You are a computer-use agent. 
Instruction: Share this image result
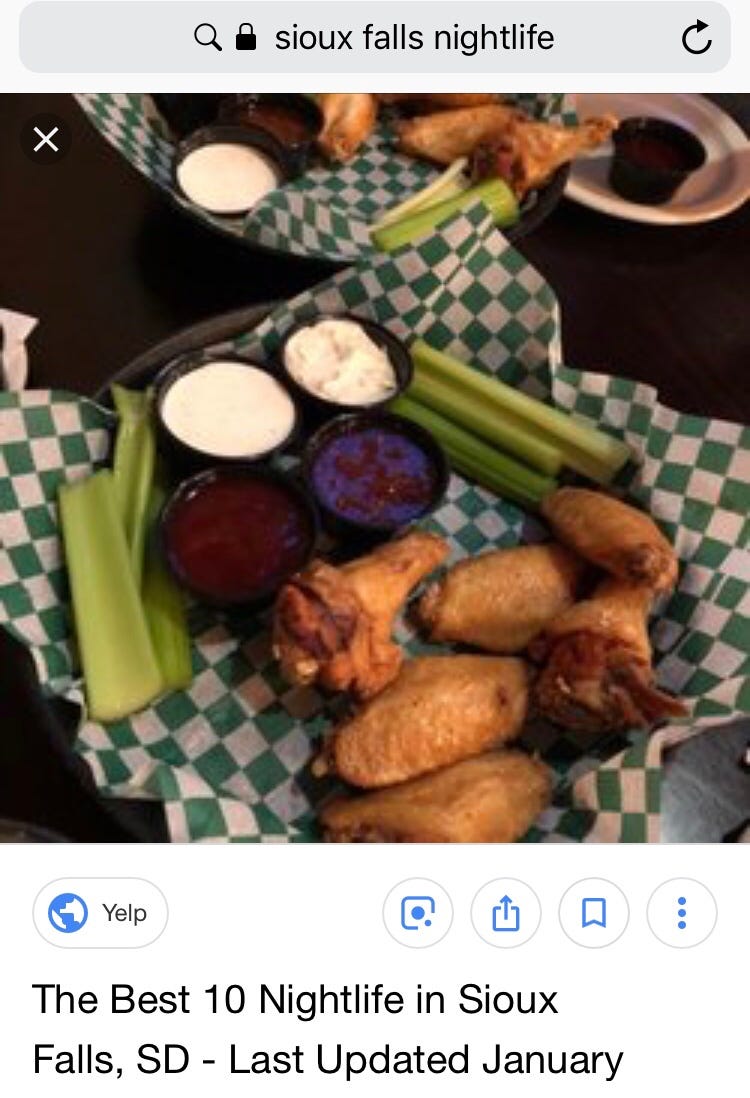[x=506, y=912]
